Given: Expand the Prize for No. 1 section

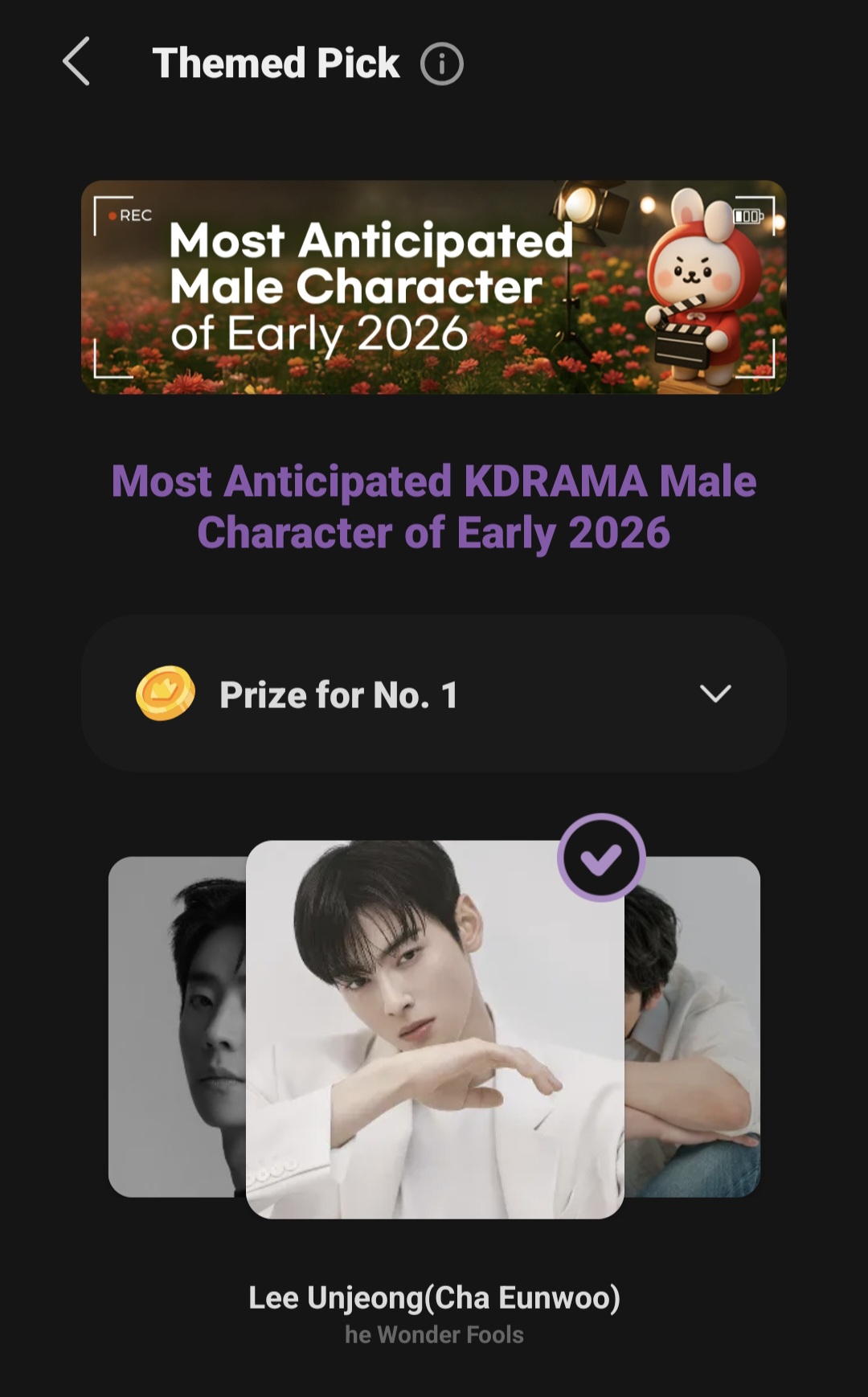Looking at the screenshot, I should click(714, 694).
